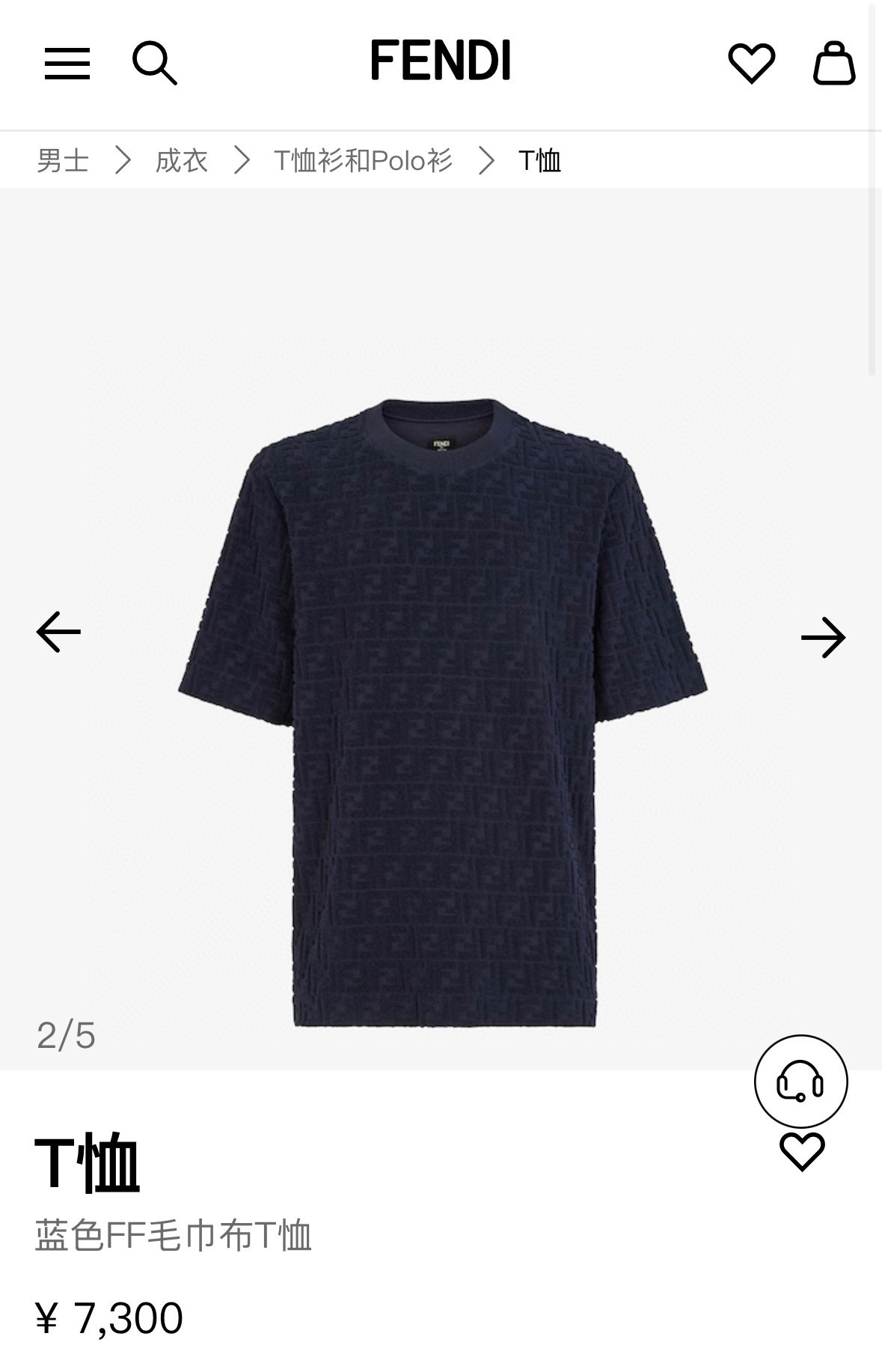The height and width of the screenshot is (1372, 882).
Task: View the navy T-shirt product photo
Action: (441, 711)
